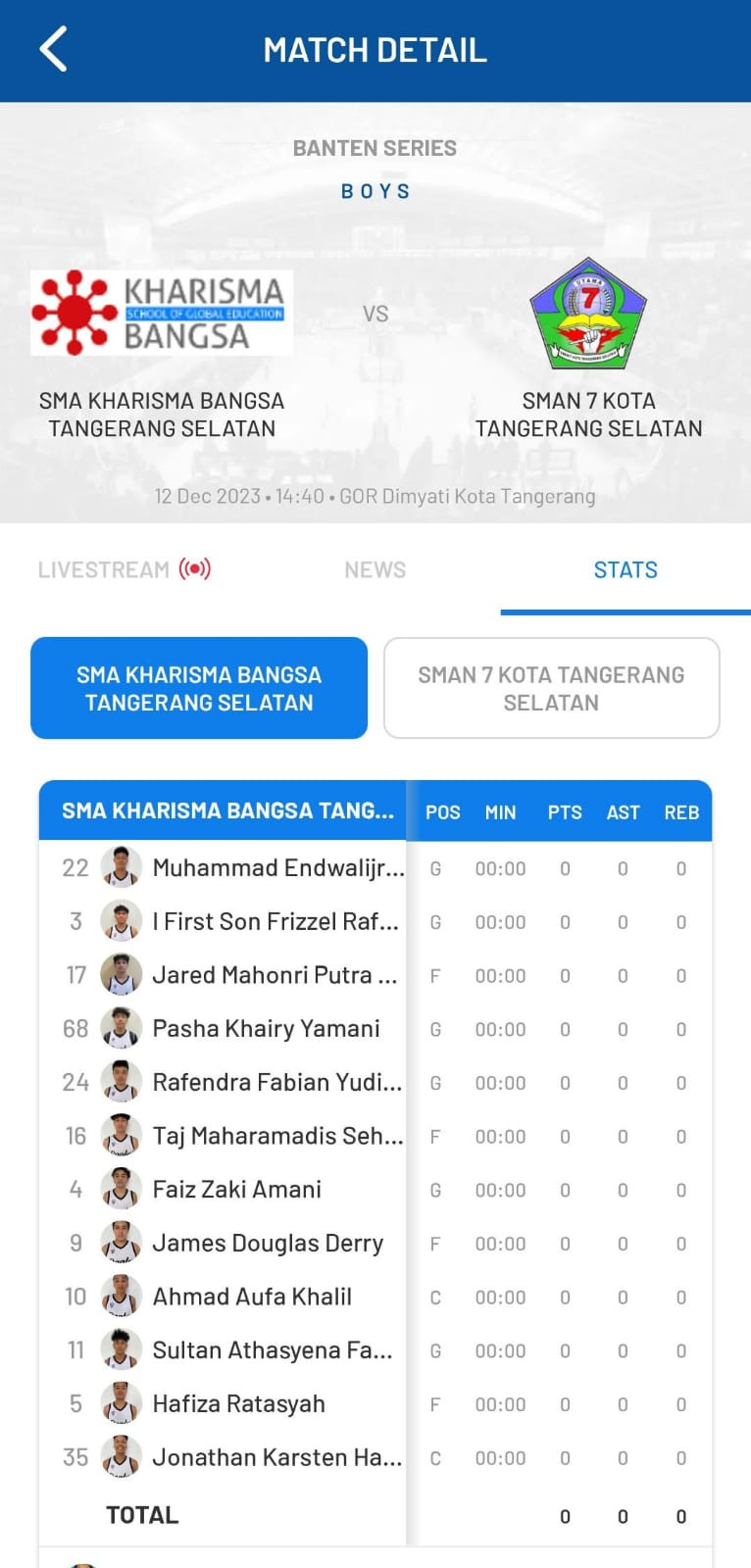The height and width of the screenshot is (1568, 751).
Task: Open player Faiz Zaki Amani
Action: point(236,1190)
